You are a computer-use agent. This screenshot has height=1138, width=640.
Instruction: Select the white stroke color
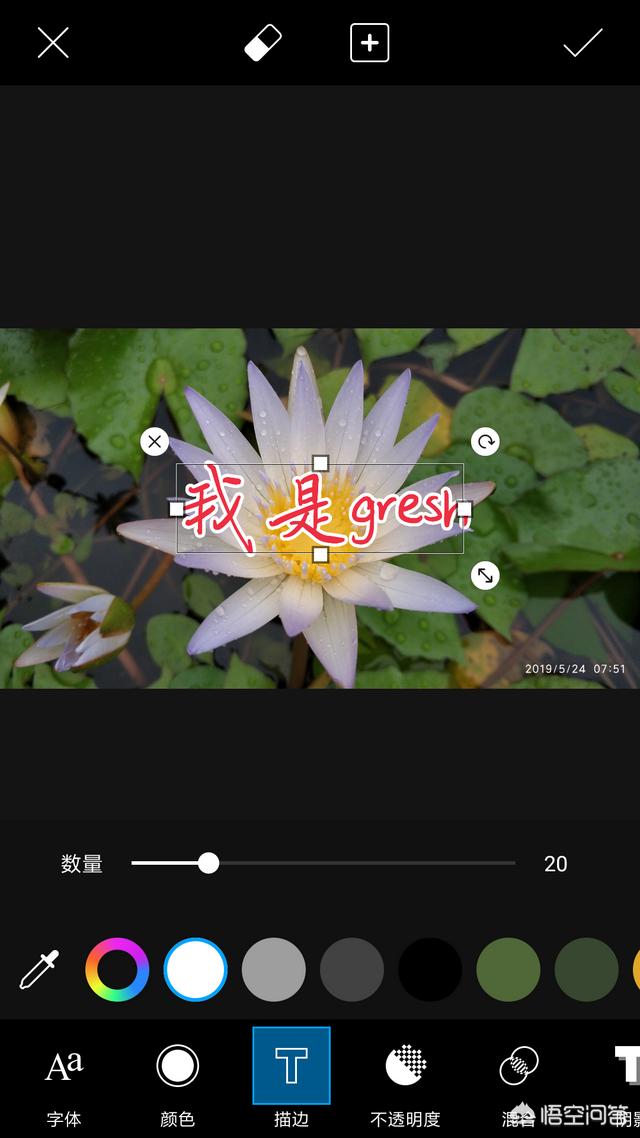pos(196,970)
